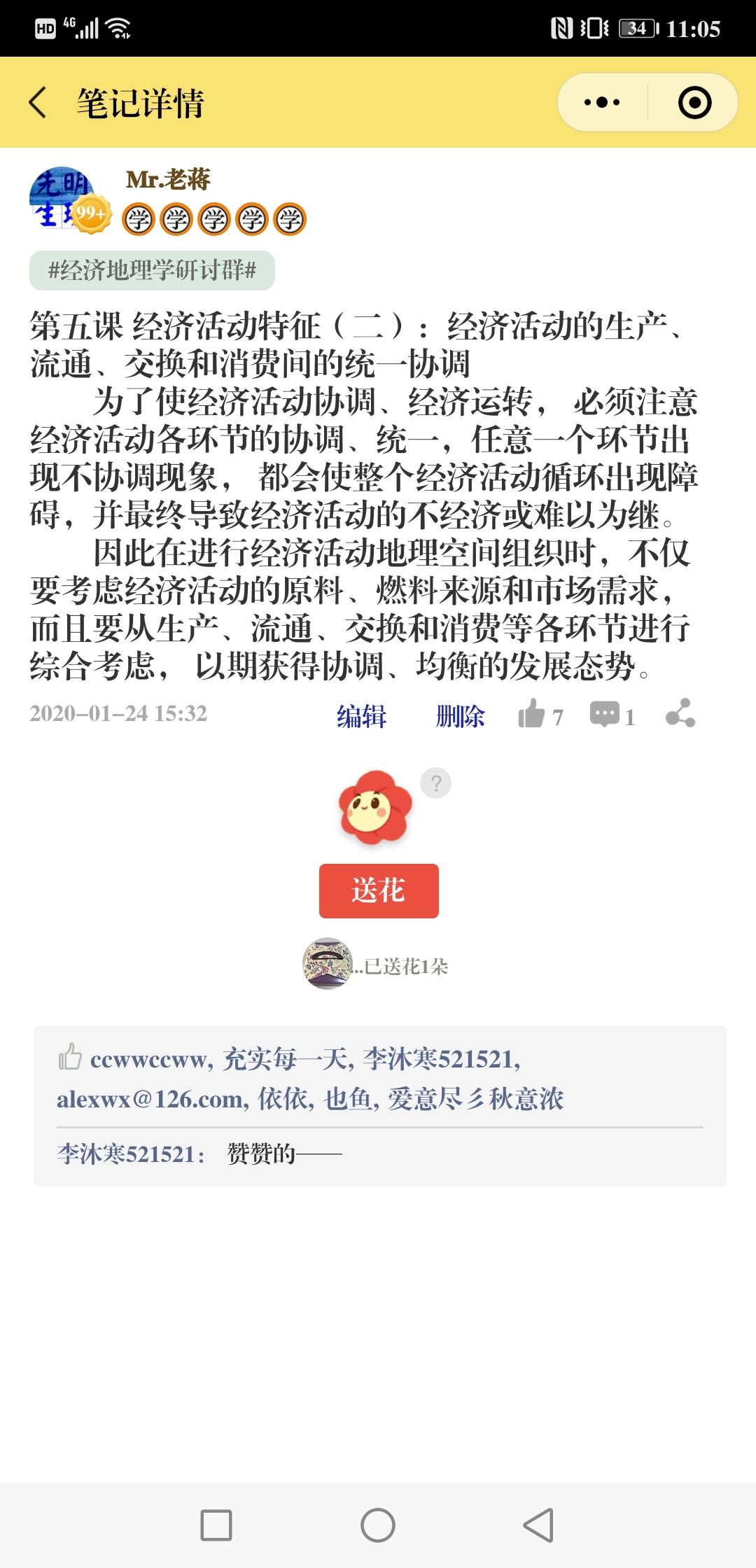Image resolution: width=756 pixels, height=1568 pixels.
Task: Tap 编辑 to edit this note
Action: point(361,716)
